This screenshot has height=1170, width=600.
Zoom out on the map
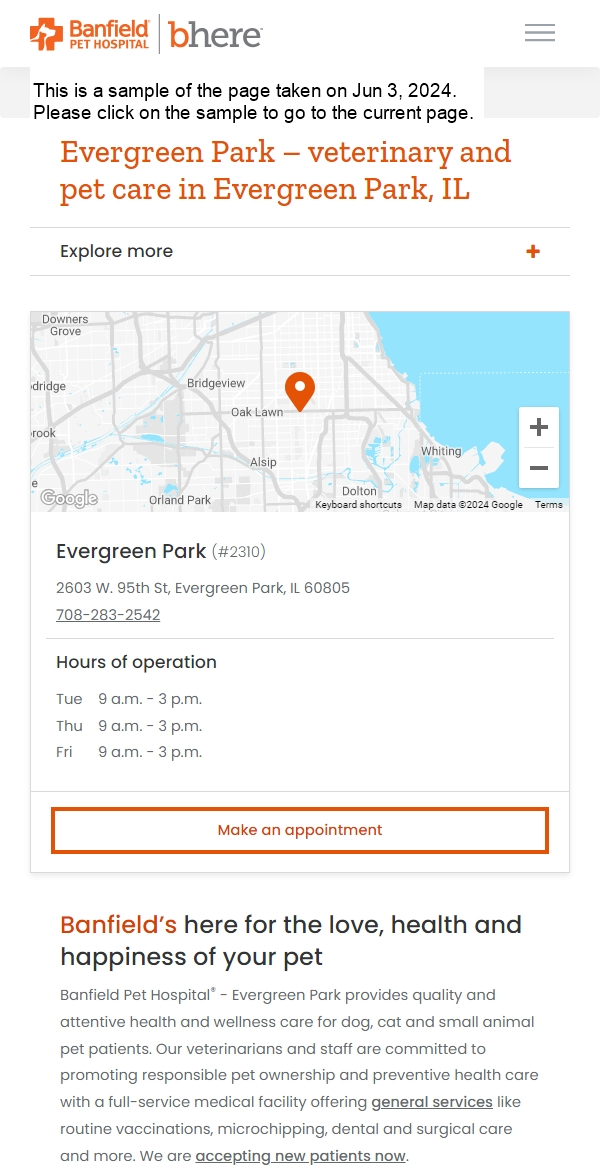[539, 468]
